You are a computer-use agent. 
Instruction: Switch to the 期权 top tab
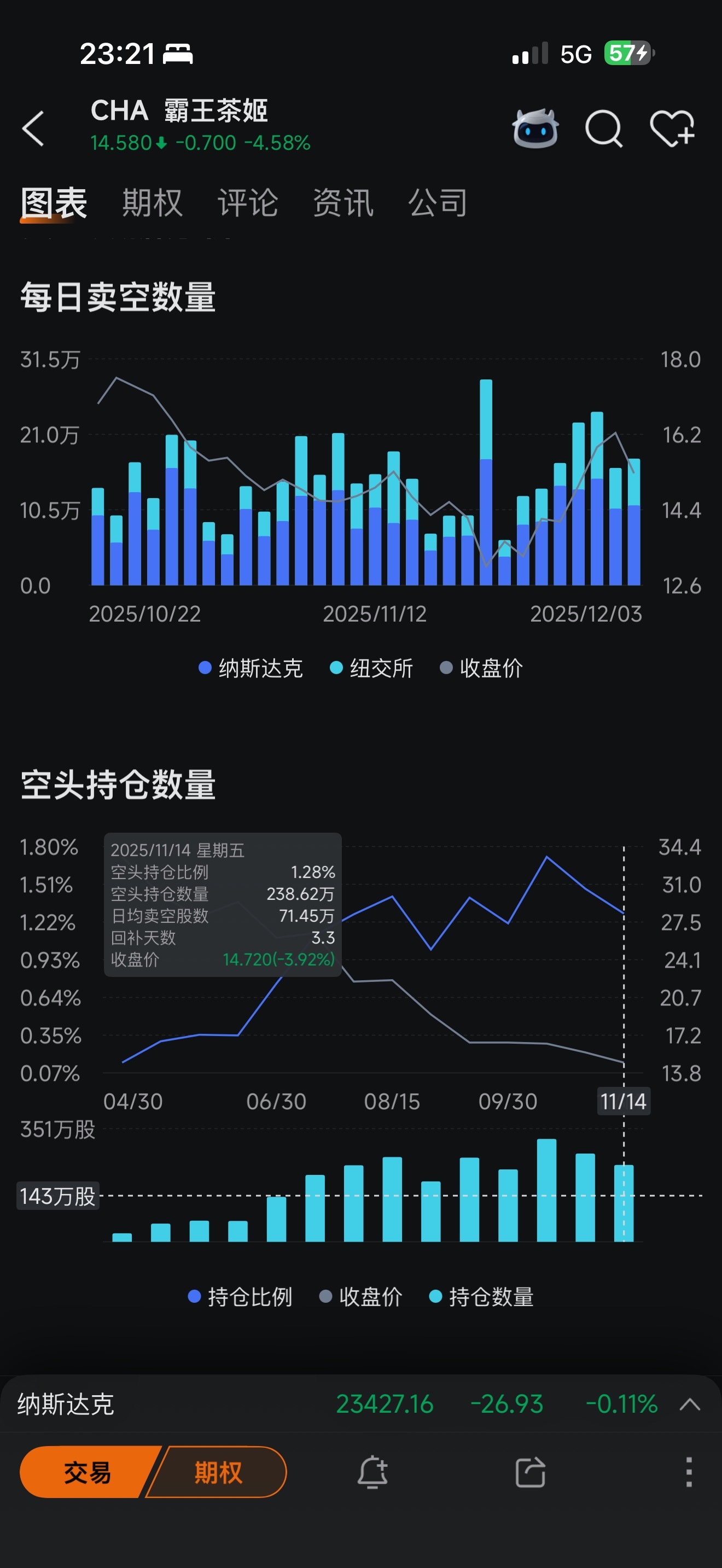point(152,203)
